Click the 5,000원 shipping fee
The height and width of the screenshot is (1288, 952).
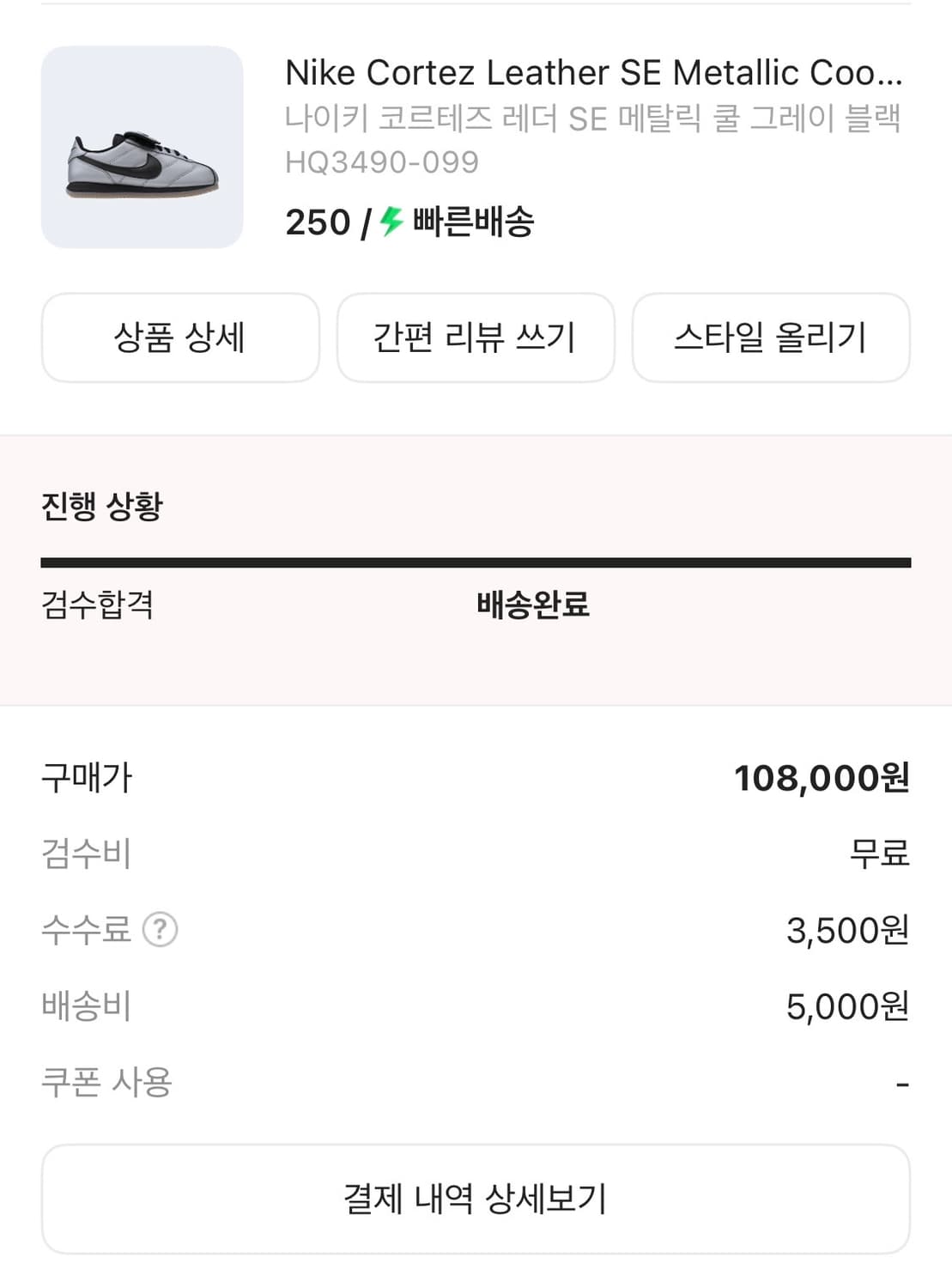click(846, 1006)
